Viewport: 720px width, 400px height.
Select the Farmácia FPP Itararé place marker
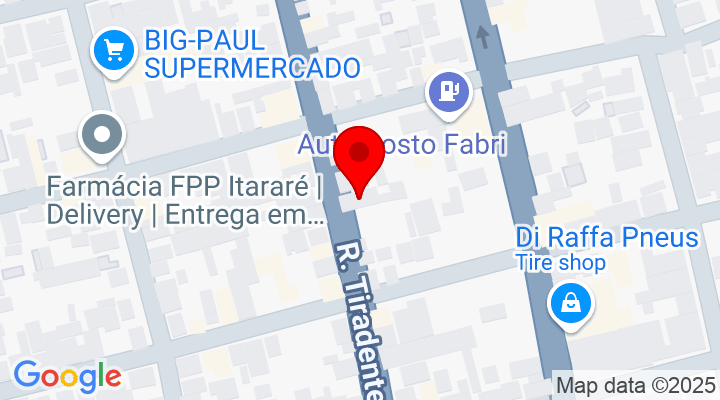coord(102,138)
